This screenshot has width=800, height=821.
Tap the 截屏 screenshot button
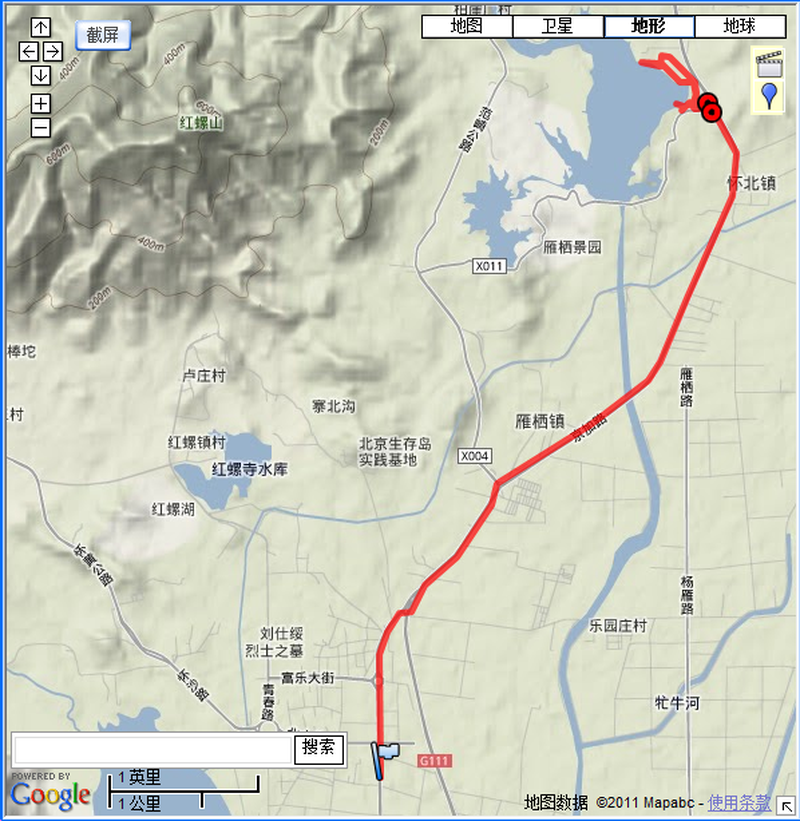pyautogui.click(x=102, y=35)
